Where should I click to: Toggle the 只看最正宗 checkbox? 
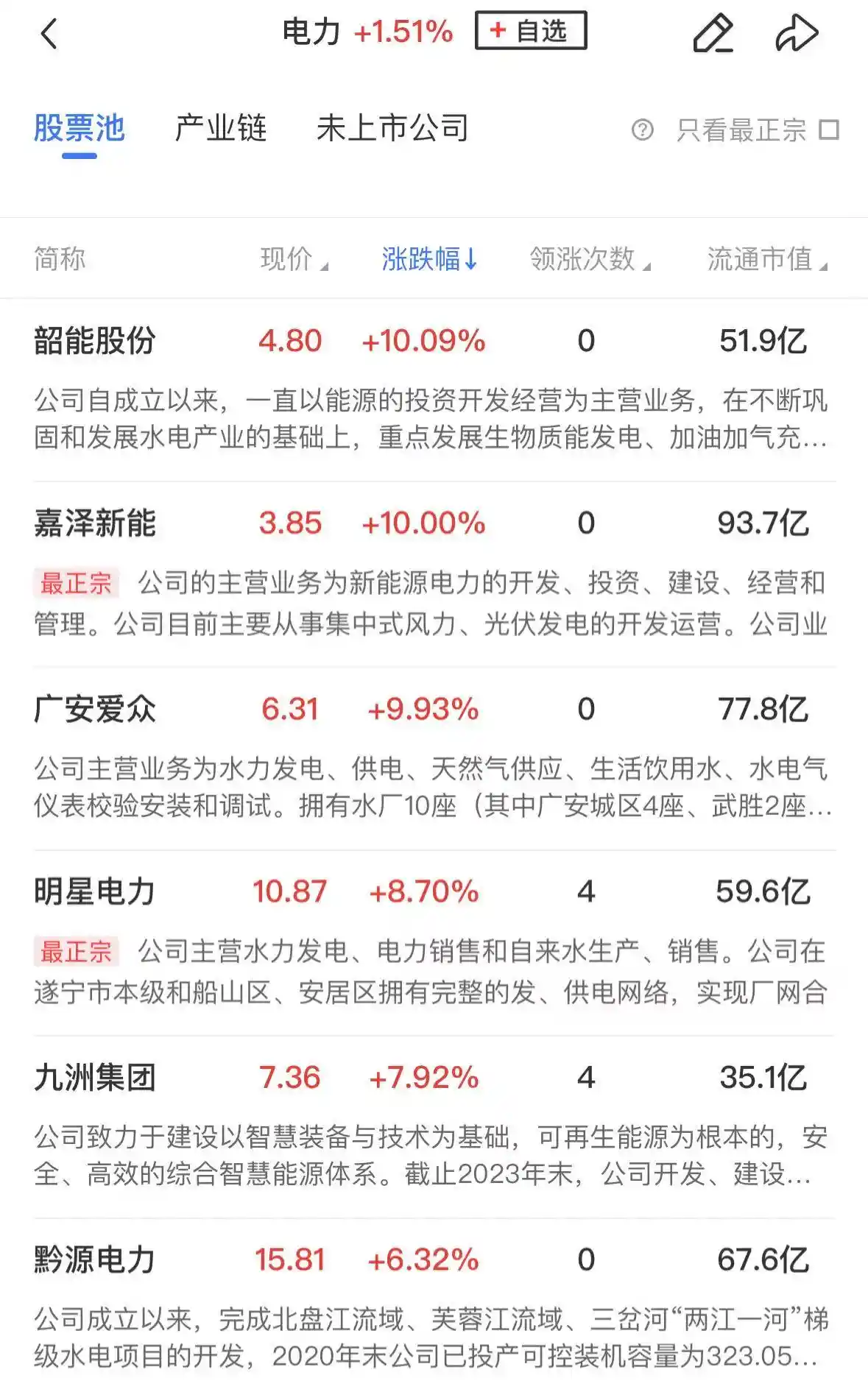(829, 129)
